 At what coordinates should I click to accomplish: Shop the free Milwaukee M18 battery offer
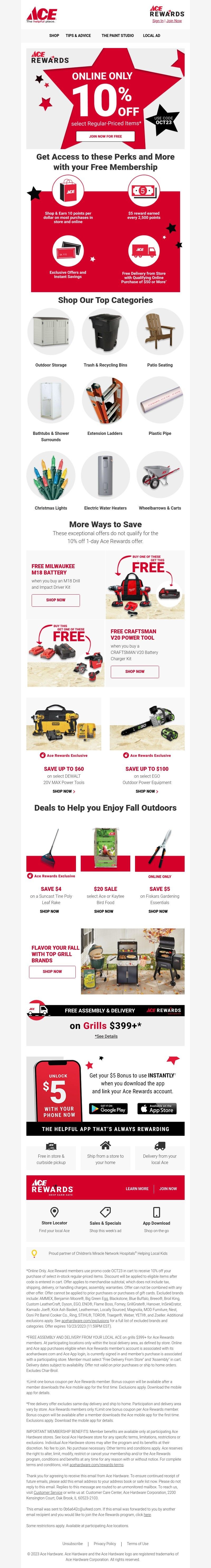(55, 600)
